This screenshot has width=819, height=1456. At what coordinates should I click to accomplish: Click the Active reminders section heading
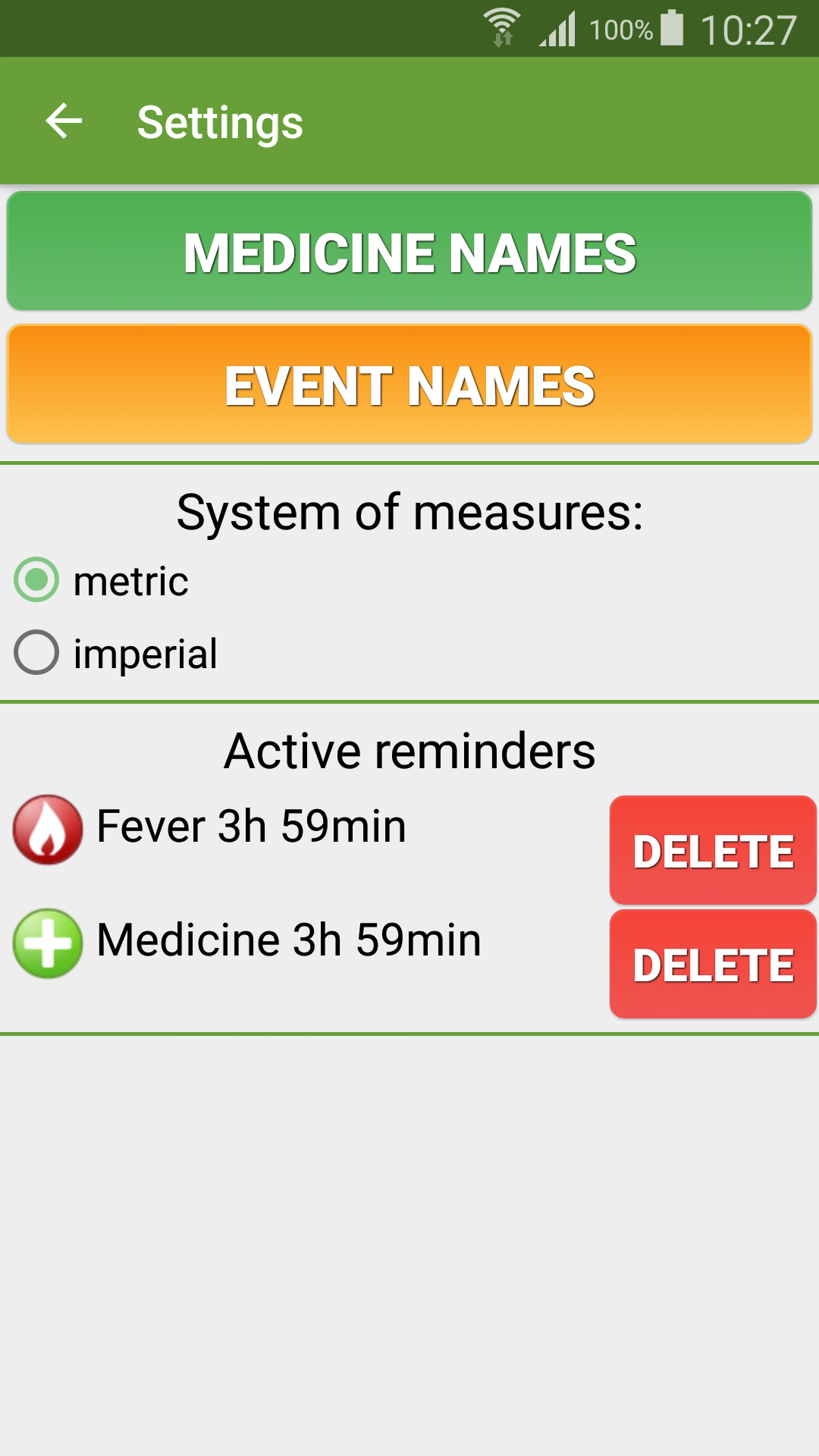(409, 749)
